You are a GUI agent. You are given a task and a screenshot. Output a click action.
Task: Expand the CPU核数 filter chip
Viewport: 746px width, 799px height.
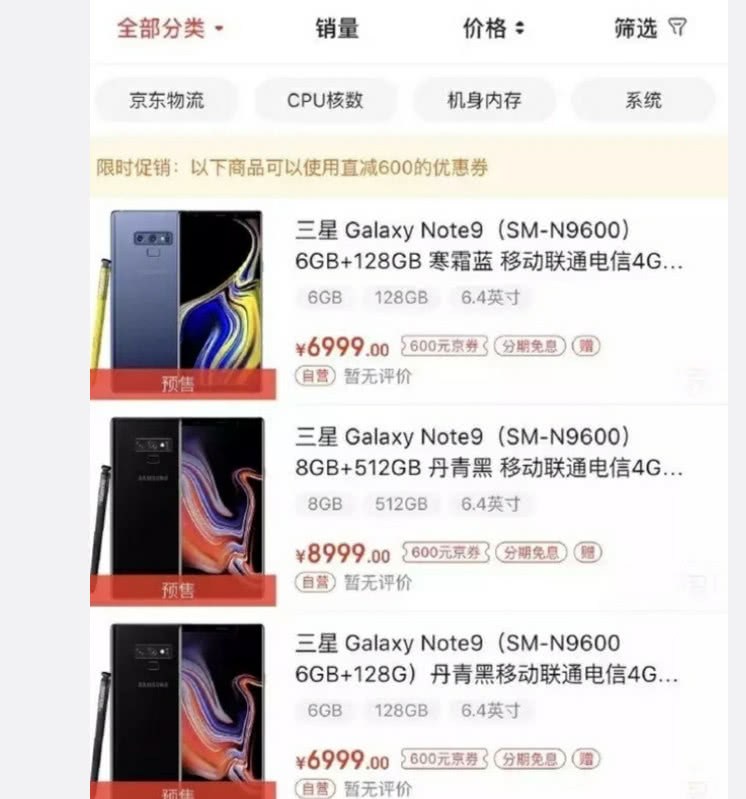325,100
